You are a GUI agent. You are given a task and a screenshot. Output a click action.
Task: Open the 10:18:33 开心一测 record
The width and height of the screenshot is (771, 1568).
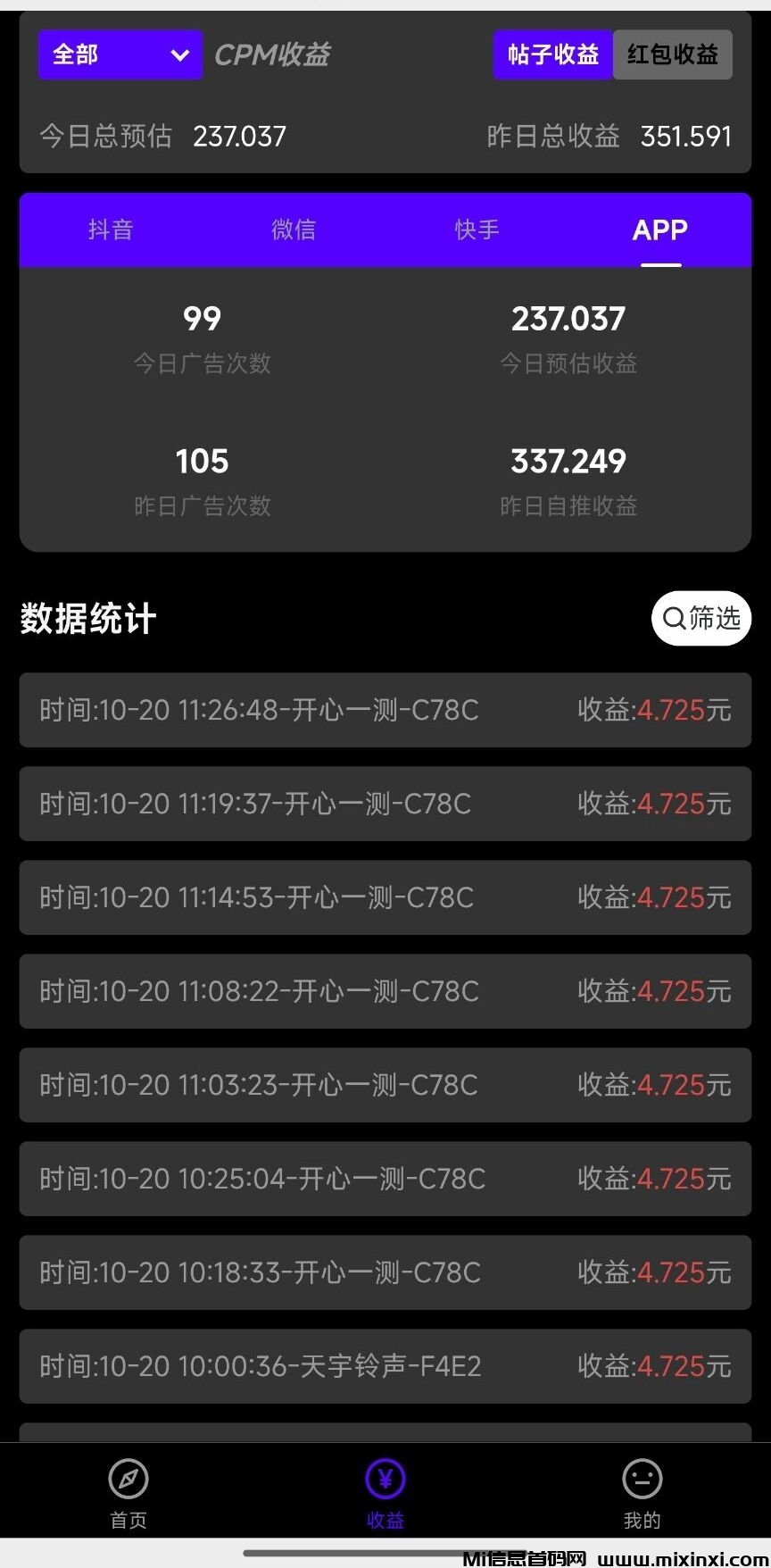385,1272
